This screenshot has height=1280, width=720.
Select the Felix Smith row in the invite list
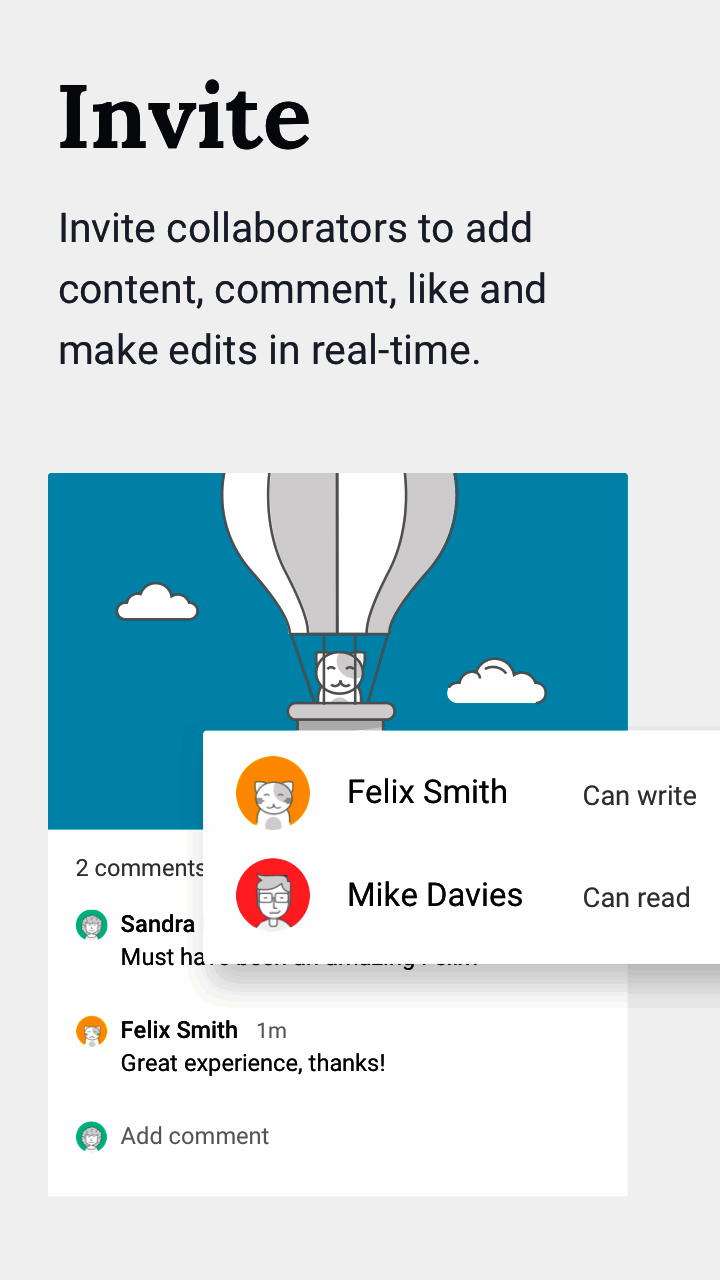click(427, 791)
